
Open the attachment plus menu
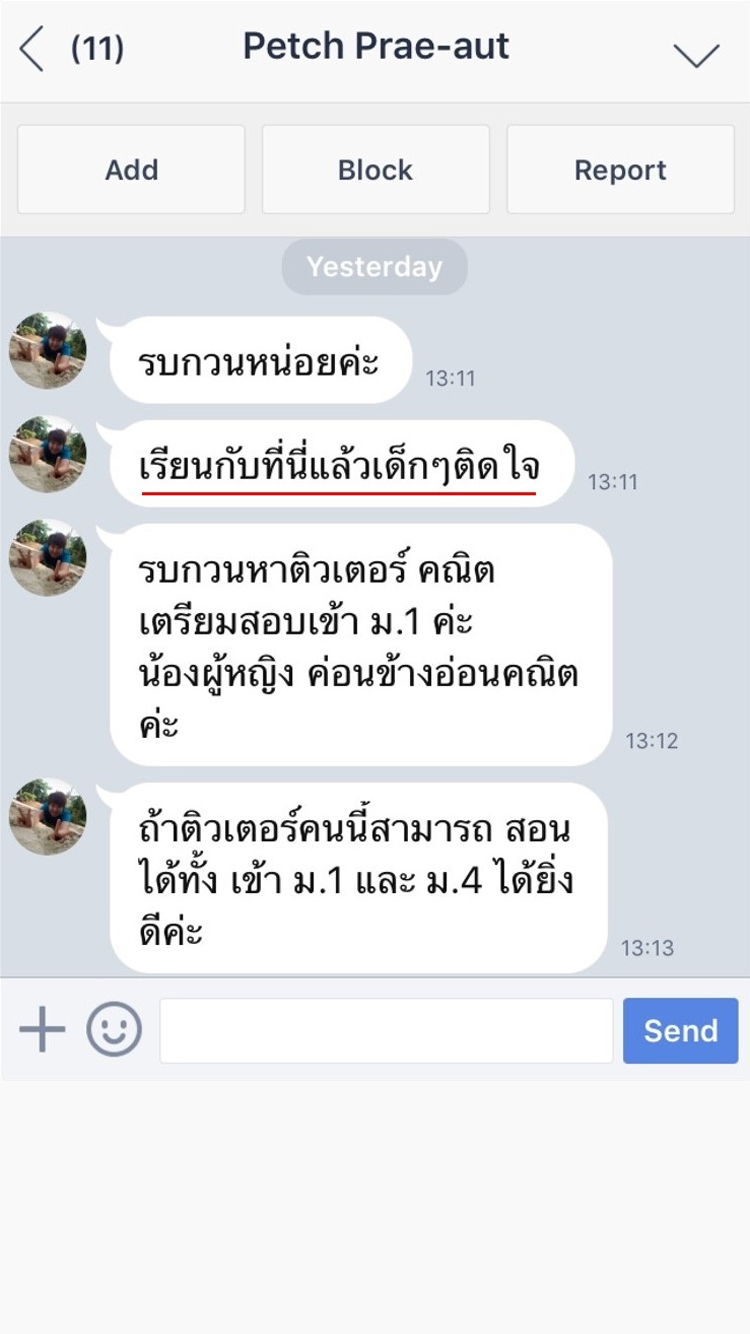tap(42, 1030)
